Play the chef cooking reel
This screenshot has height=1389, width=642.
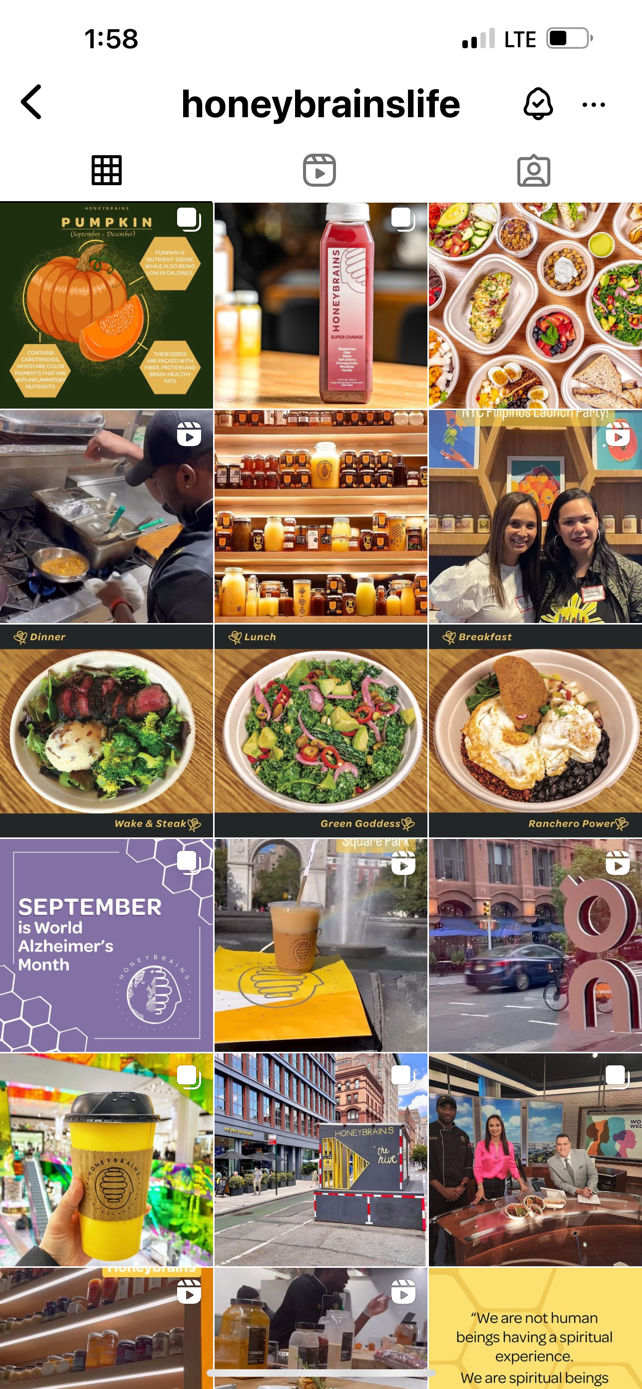tap(106, 516)
